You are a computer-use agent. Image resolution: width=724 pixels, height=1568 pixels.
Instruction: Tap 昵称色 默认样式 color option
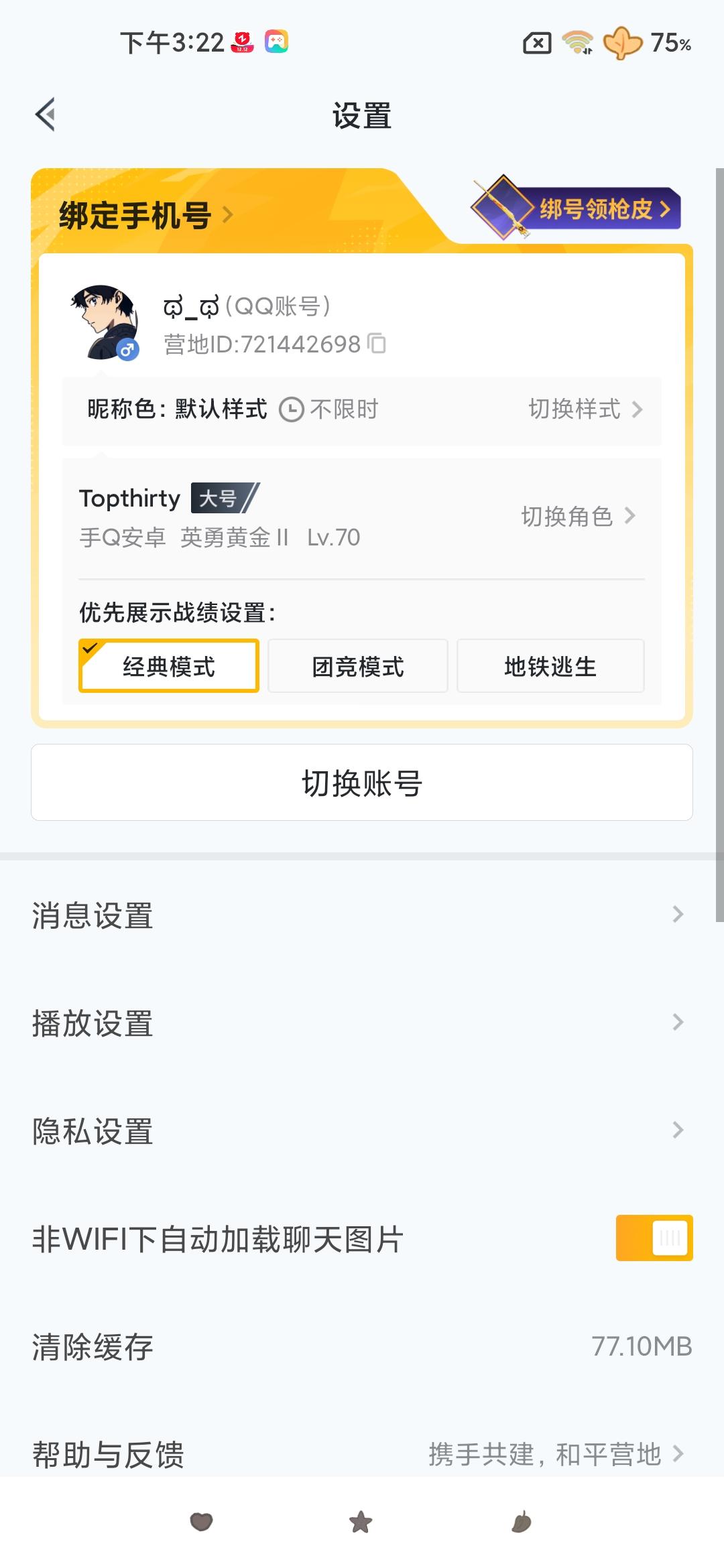click(x=178, y=408)
